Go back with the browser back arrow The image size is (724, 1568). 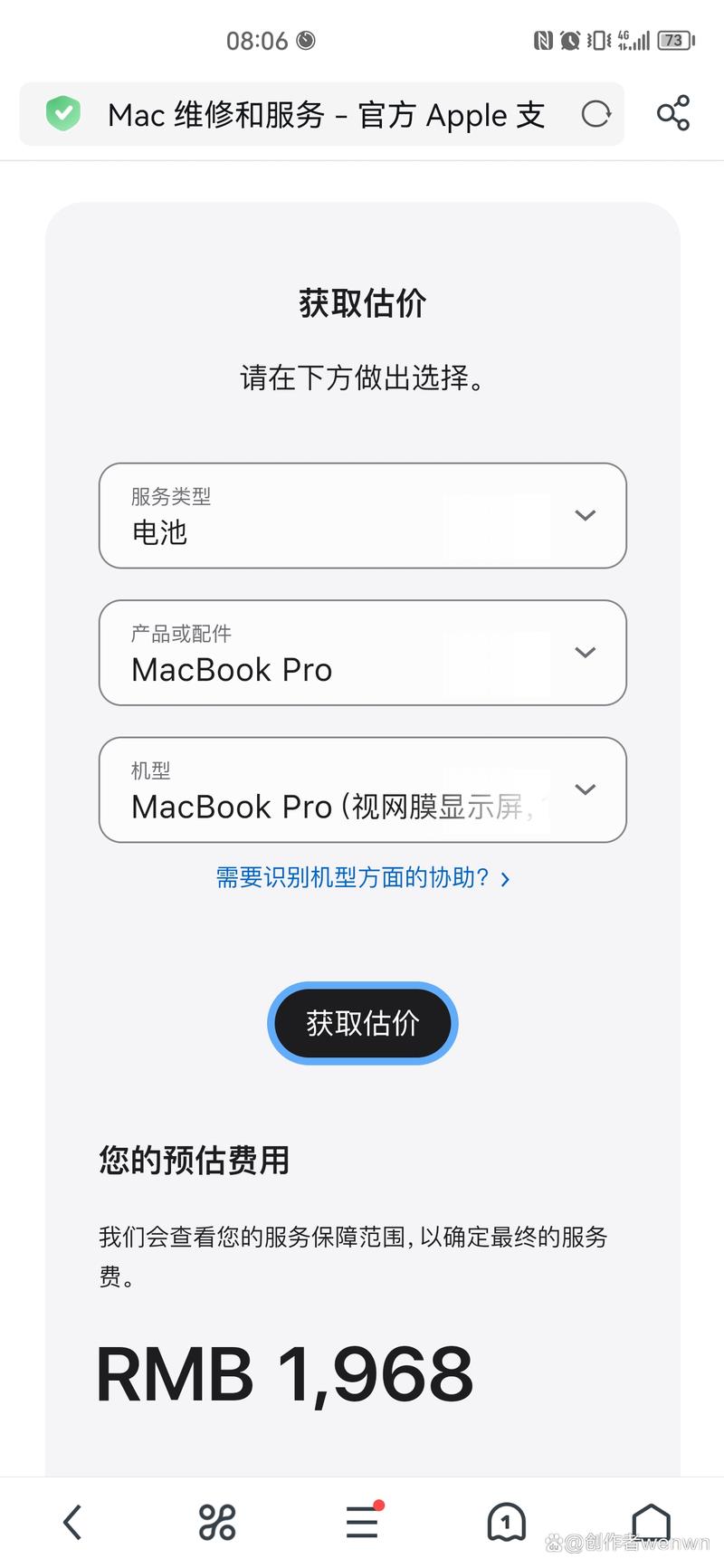tap(72, 1522)
